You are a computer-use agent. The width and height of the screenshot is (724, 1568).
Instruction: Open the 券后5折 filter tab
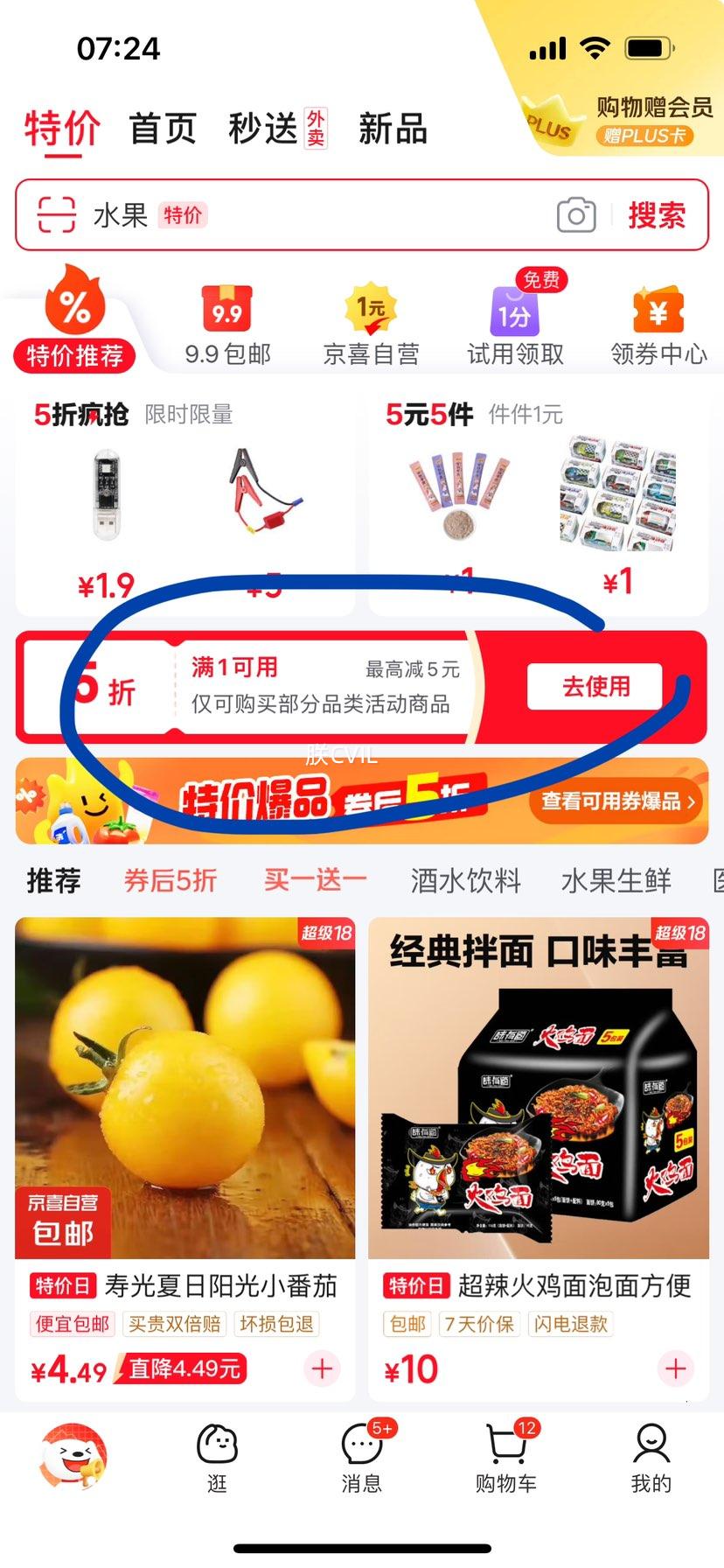[171, 881]
